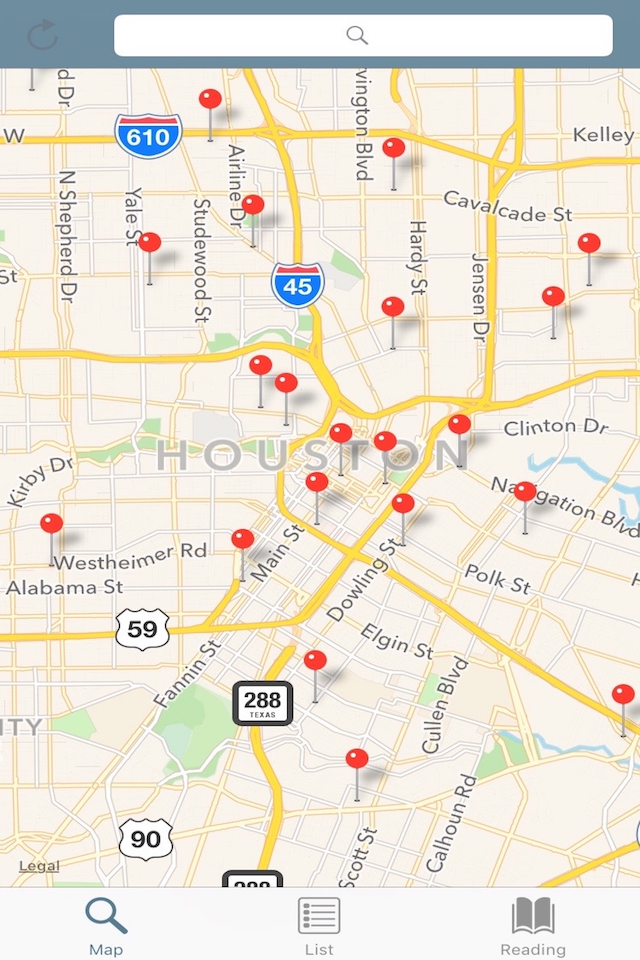
Task: Switch to the List tab
Action: [319, 924]
